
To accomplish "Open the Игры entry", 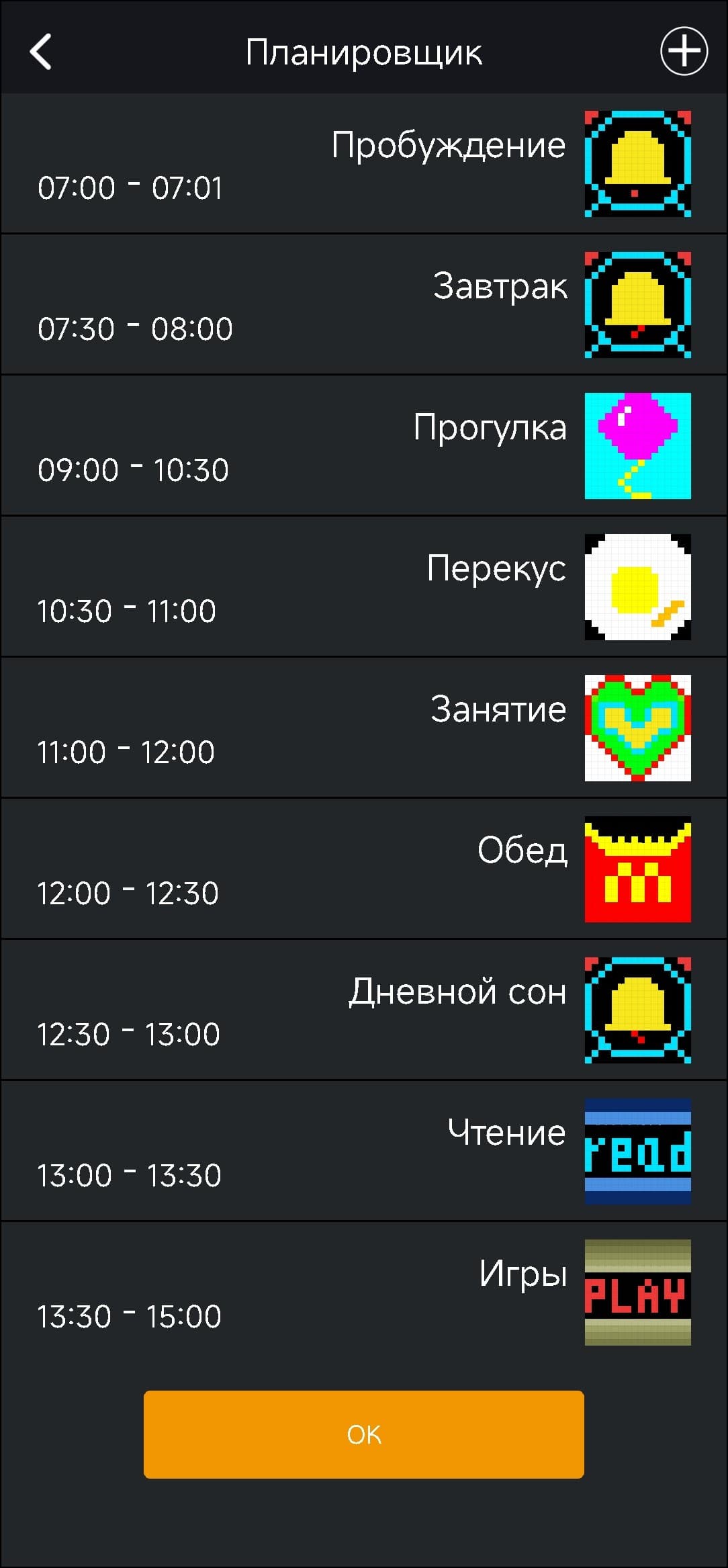I will click(363, 1293).
